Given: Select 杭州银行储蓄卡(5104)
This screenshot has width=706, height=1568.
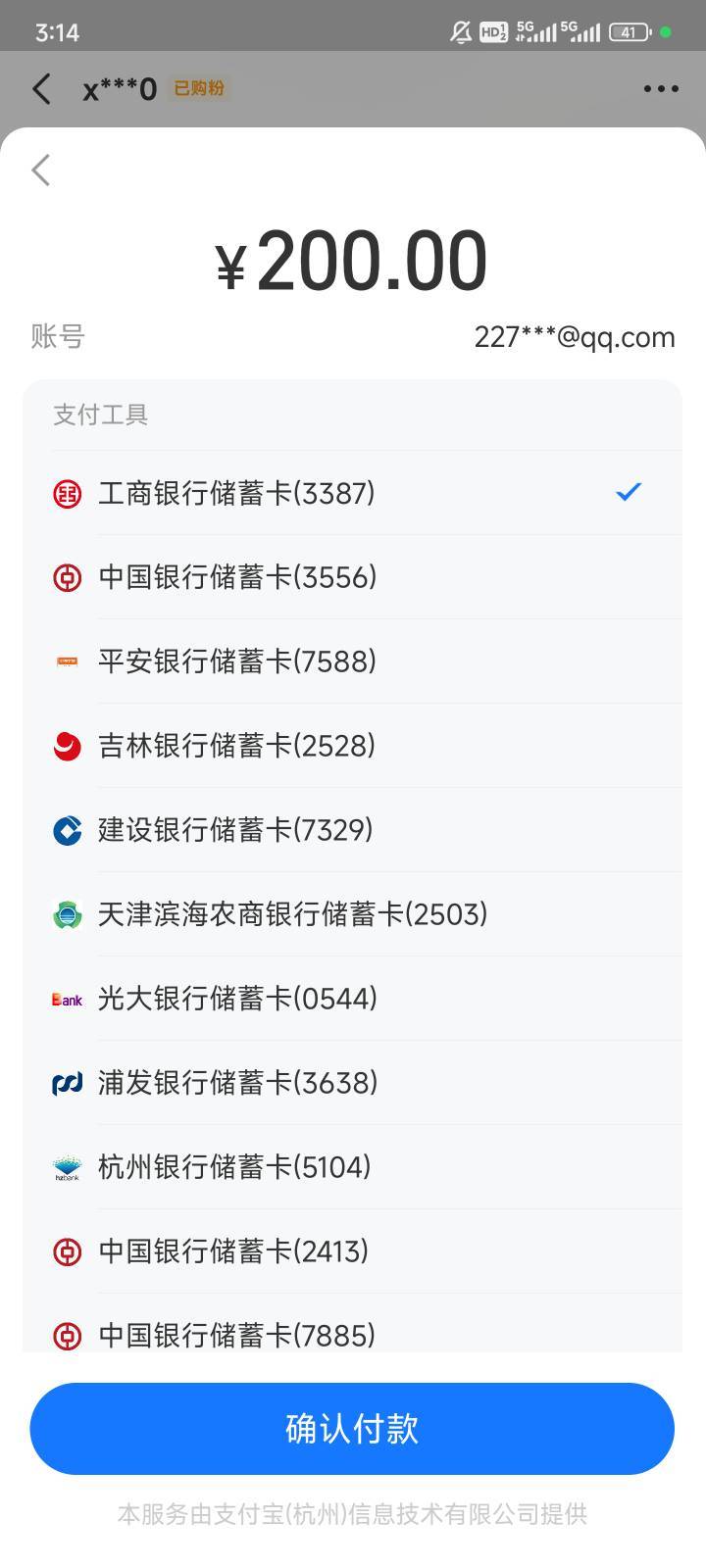Looking at the screenshot, I should (353, 1167).
